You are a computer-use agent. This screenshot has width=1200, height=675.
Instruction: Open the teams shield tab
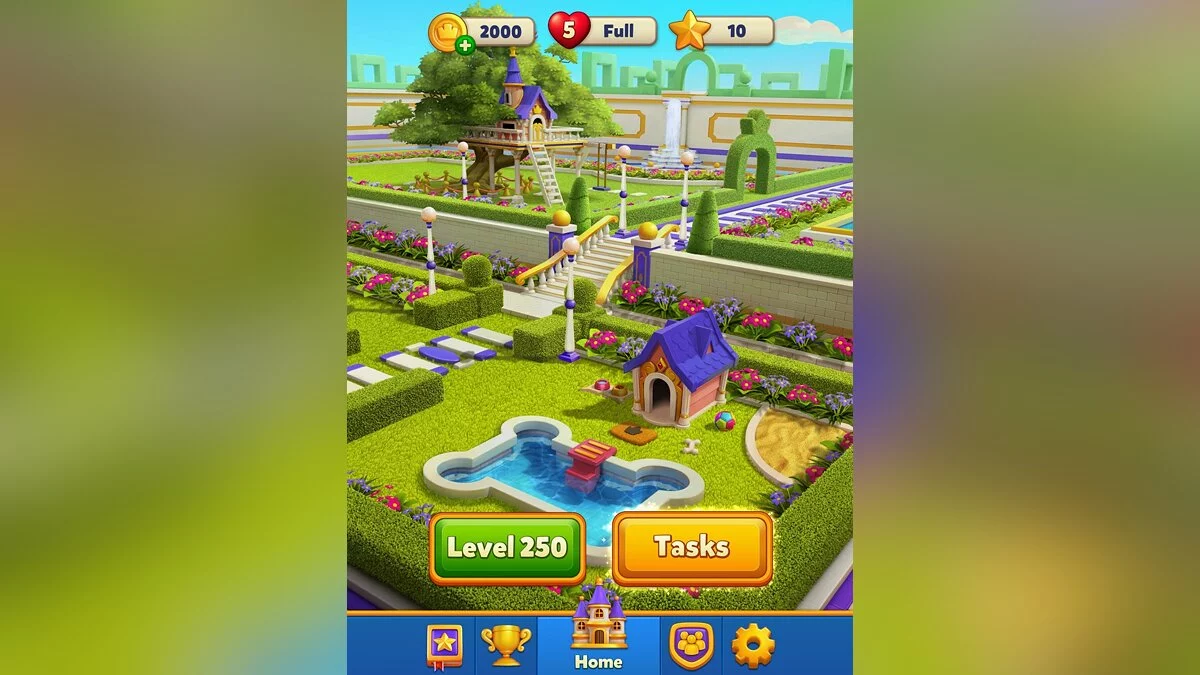691,645
